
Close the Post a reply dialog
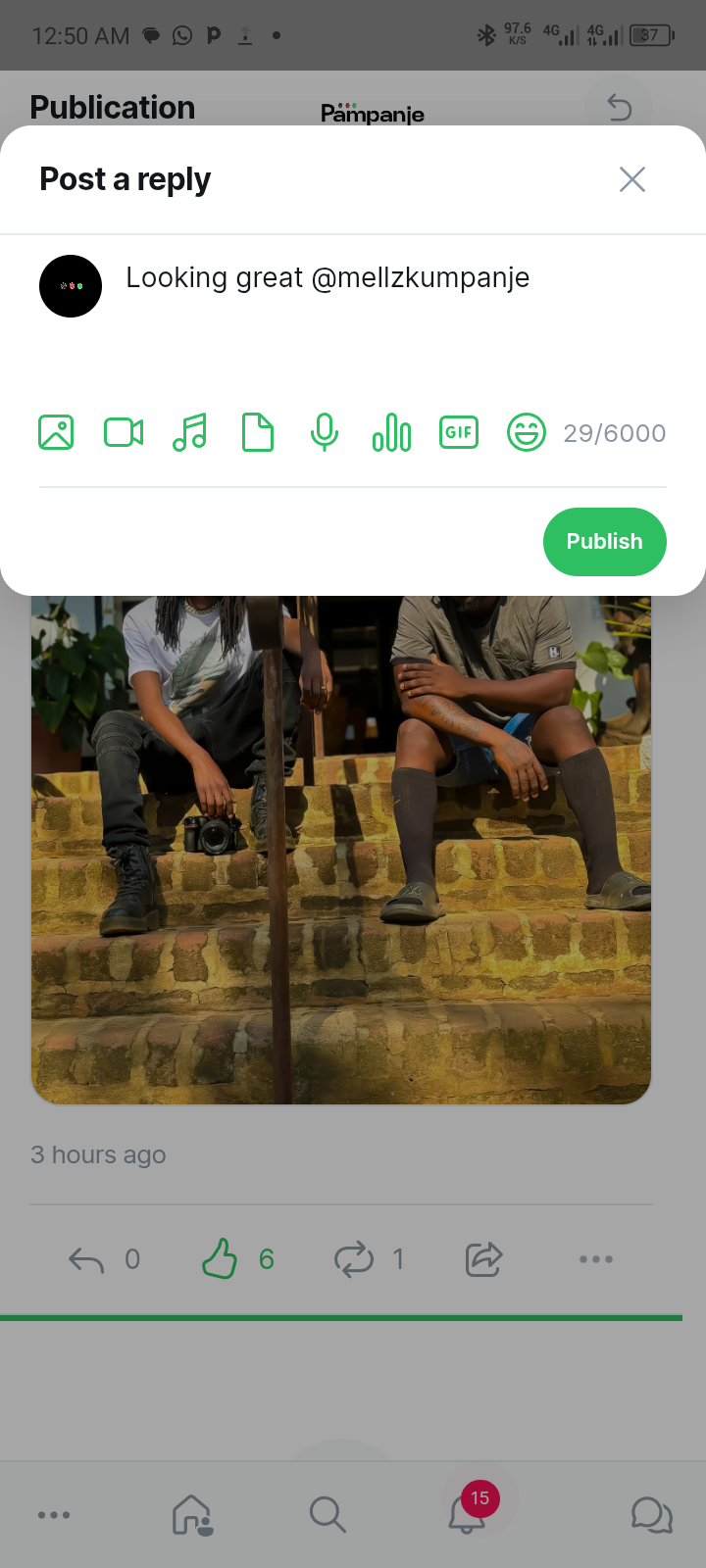tap(632, 179)
